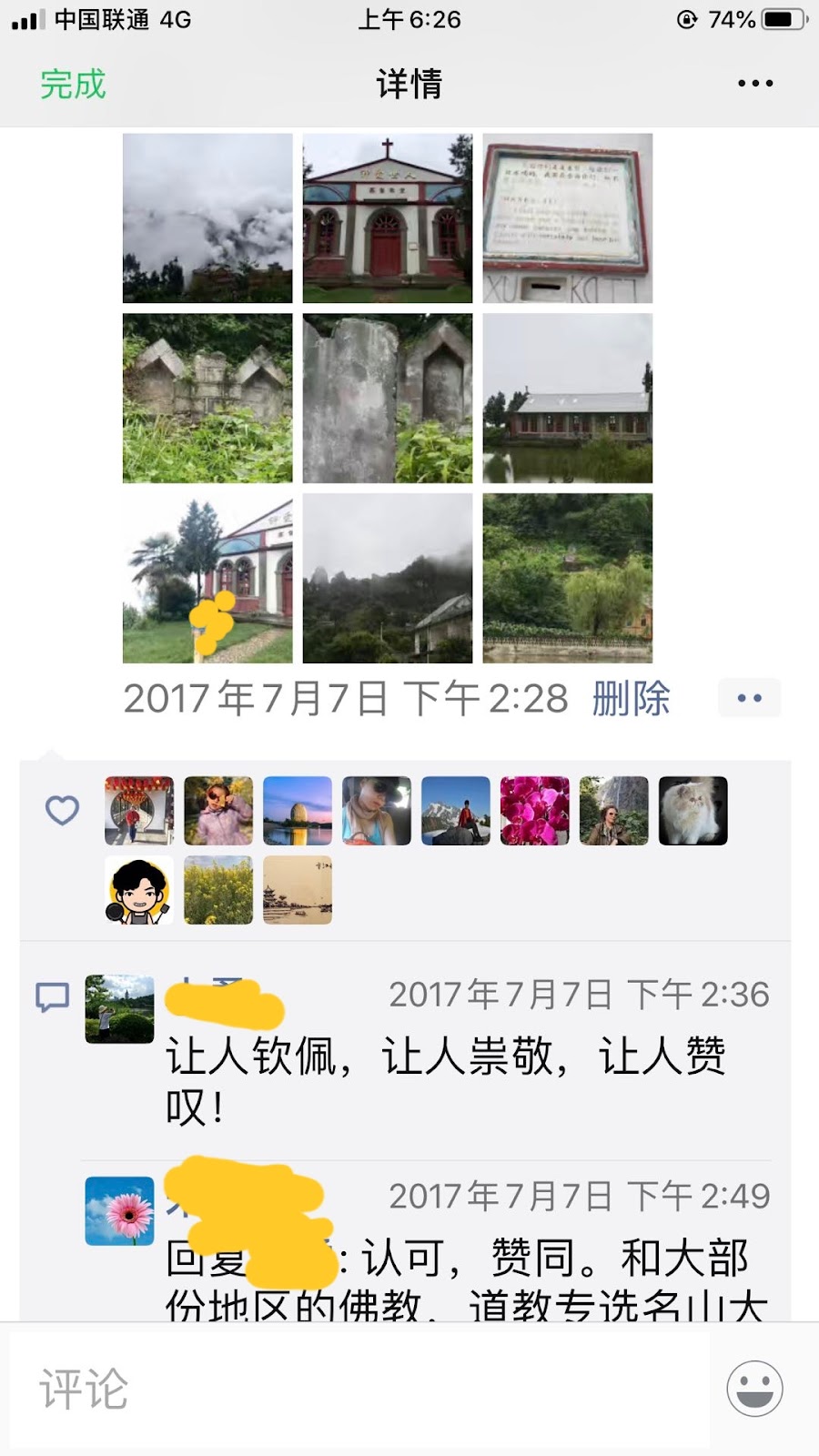Delete this post via 删除

click(631, 699)
